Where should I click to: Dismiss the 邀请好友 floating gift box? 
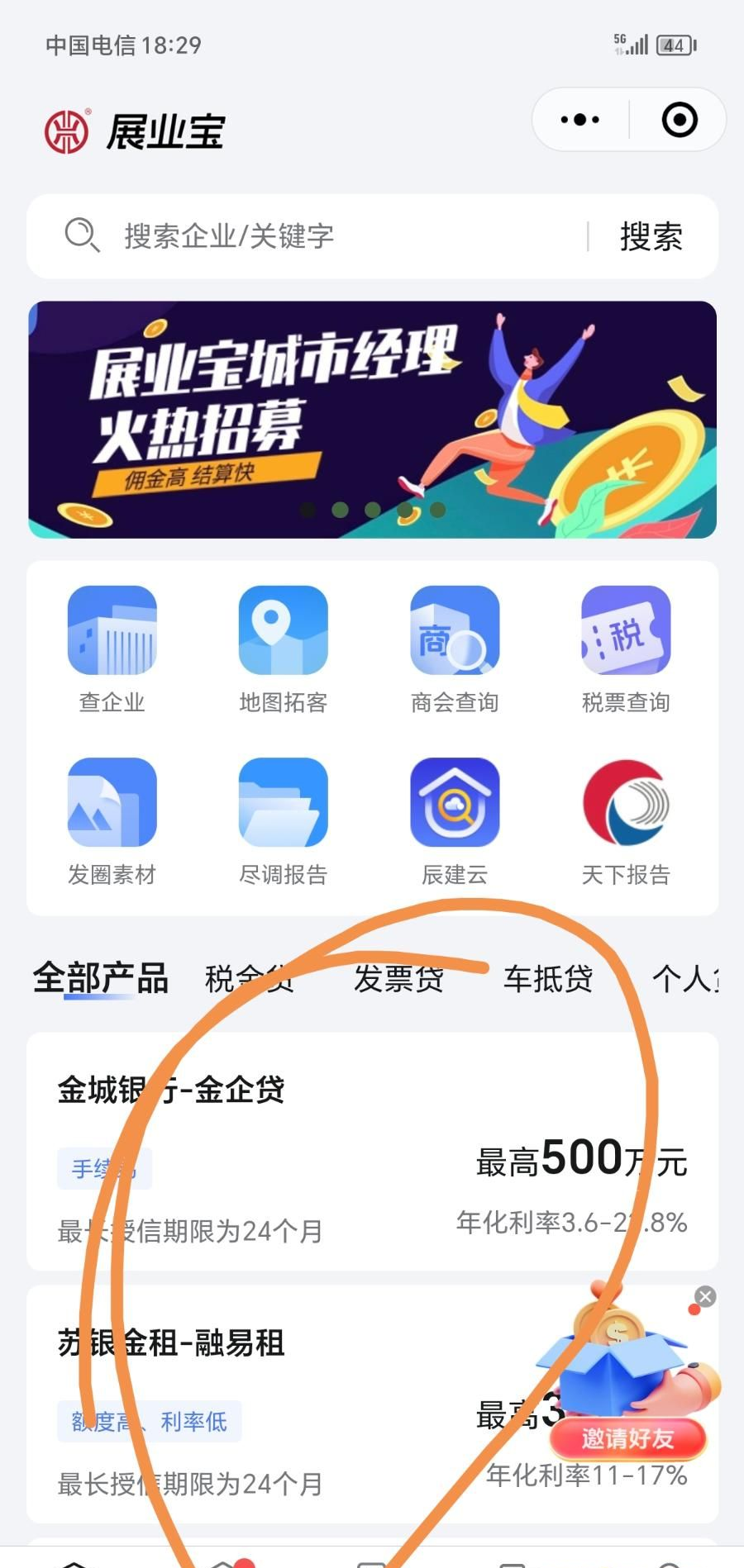pos(704,1296)
